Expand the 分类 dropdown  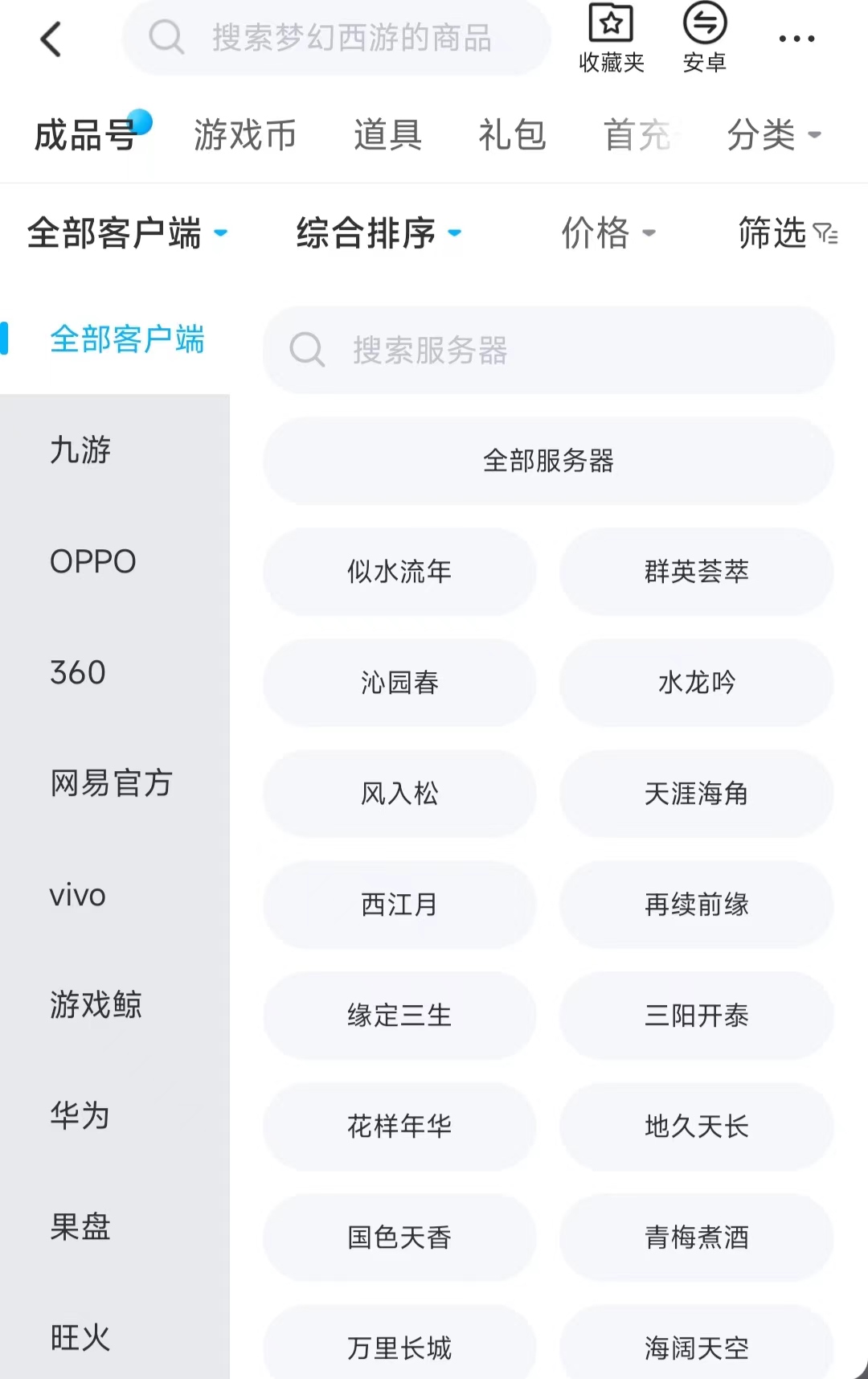coord(773,135)
